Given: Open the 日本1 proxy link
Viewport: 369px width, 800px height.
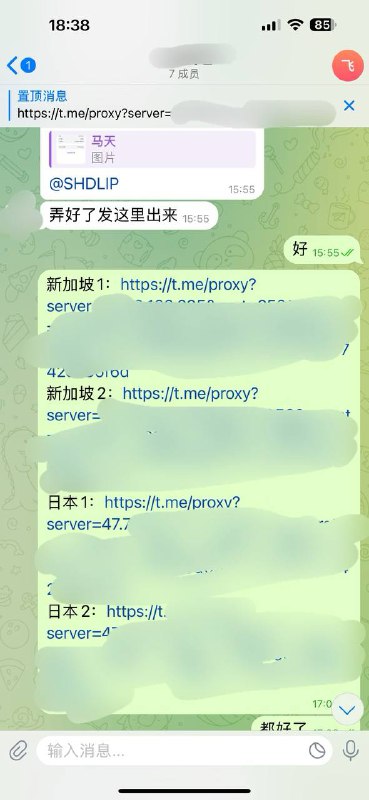Looking at the screenshot, I should point(172,503).
